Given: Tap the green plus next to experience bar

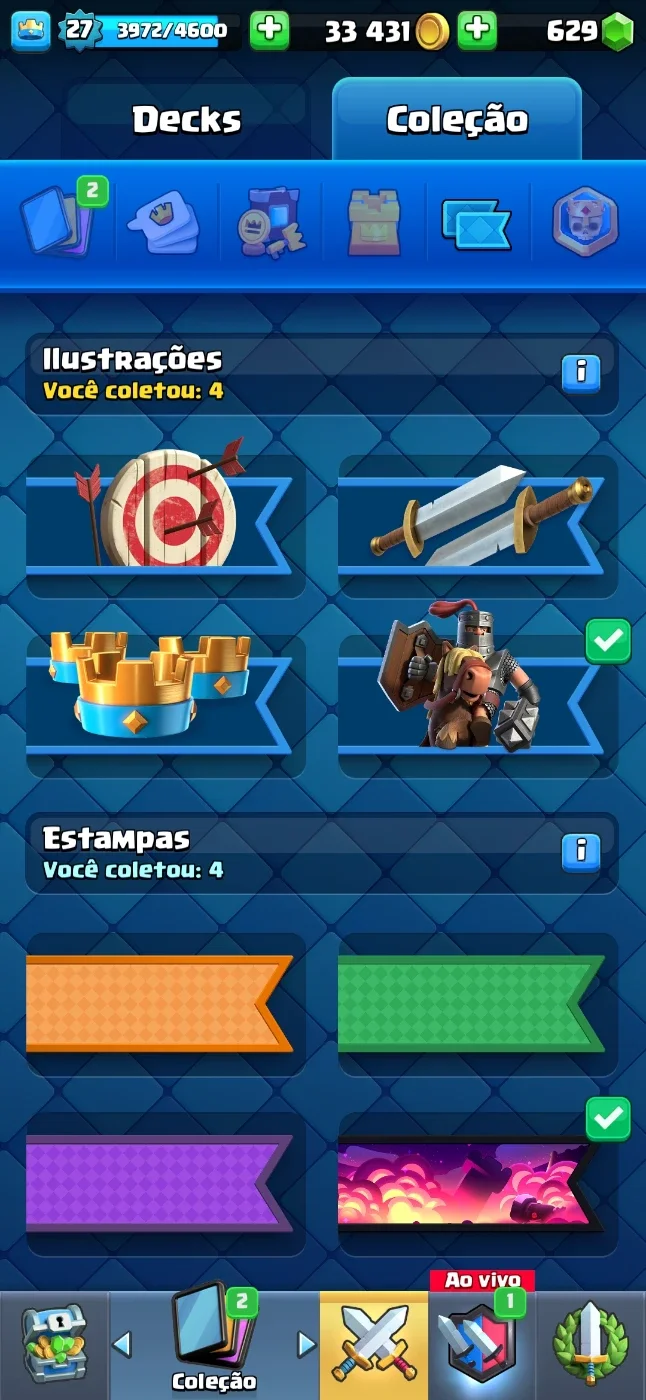Looking at the screenshot, I should click(x=269, y=31).
